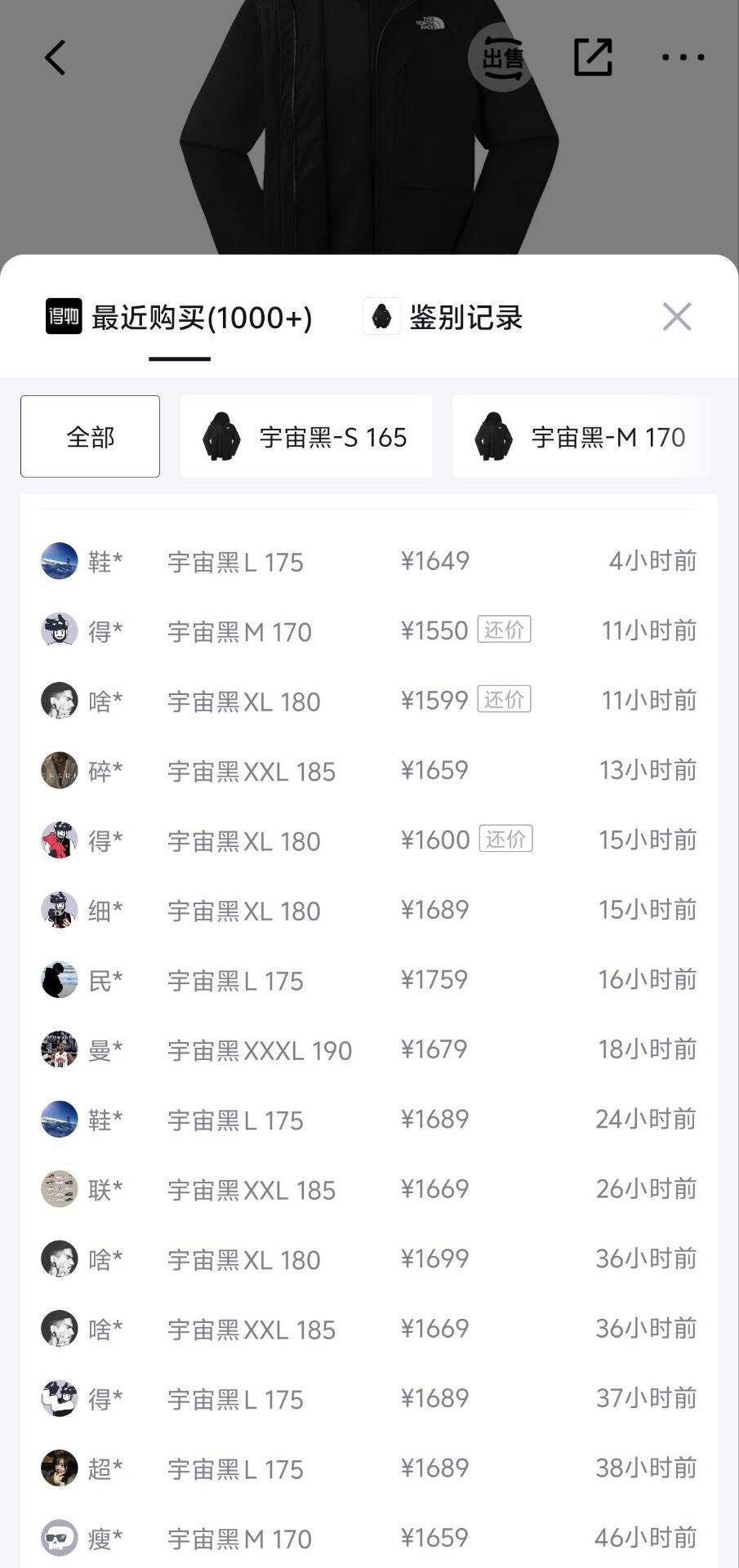This screenshot has width=739, height=1568.
Task: Switch to the 鉴别记录 tab
Action: pyautogui.click(x=443, y=317)
